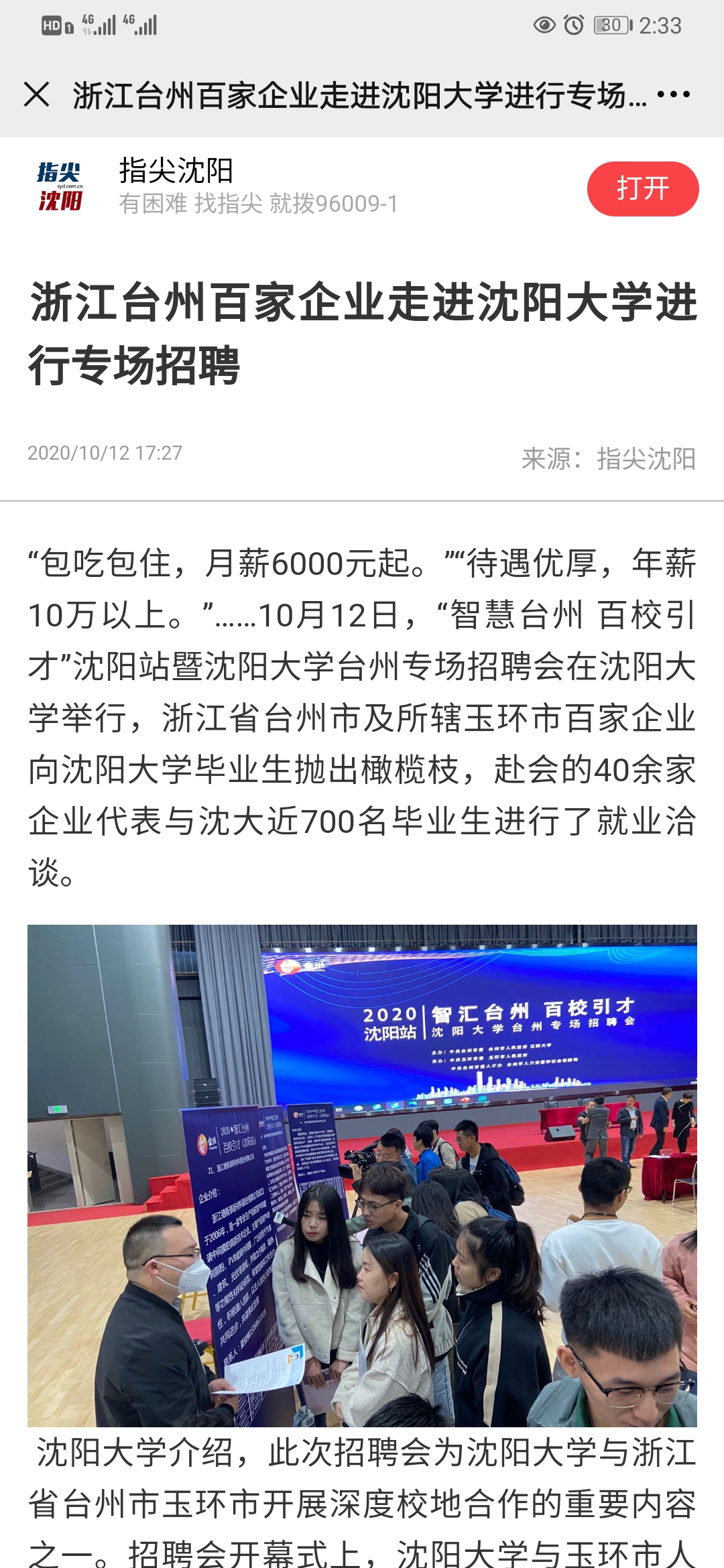Viewport: 724px width, 1568px height.
Task: View the job fair photo full screen
Action: 362,1175
